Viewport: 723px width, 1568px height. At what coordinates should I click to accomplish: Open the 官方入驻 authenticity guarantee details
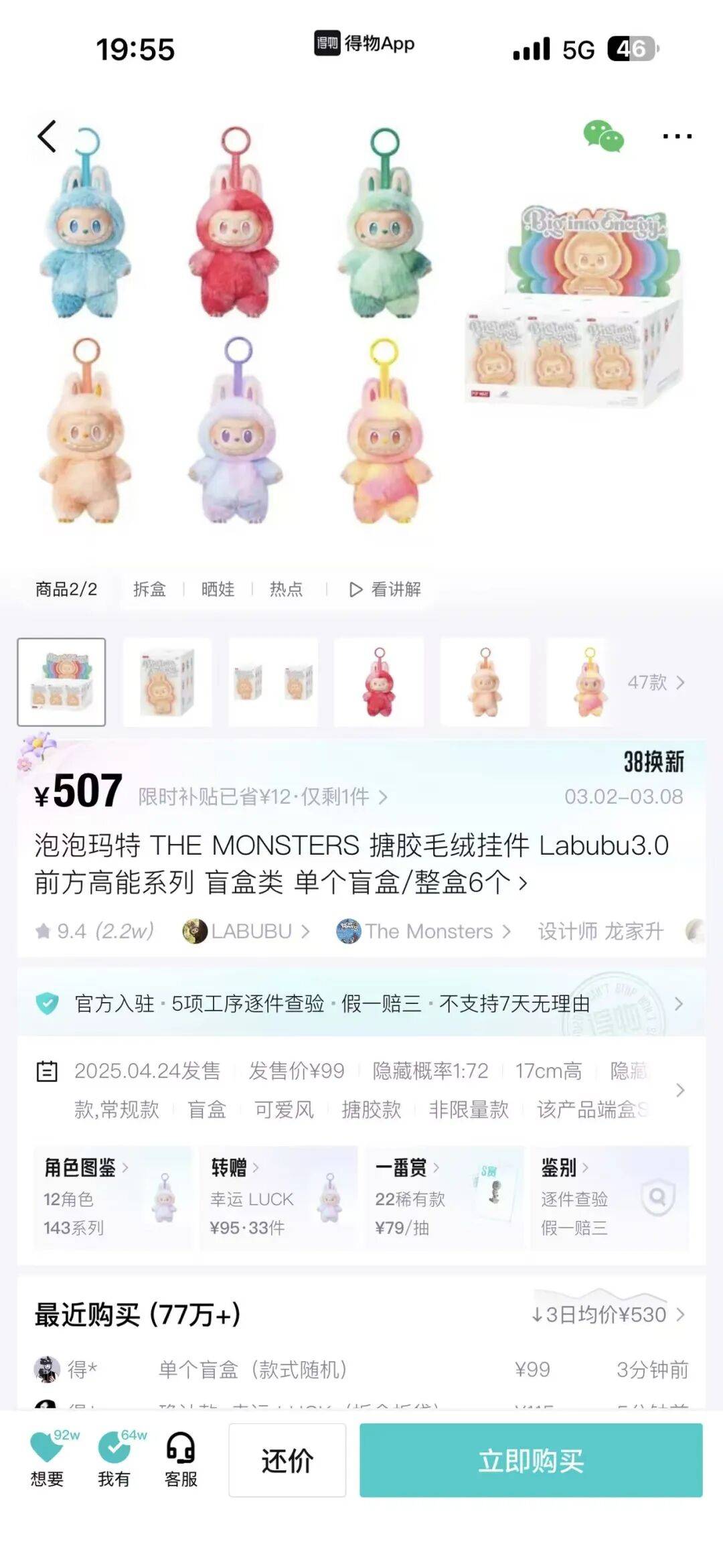click(360, 1003)
